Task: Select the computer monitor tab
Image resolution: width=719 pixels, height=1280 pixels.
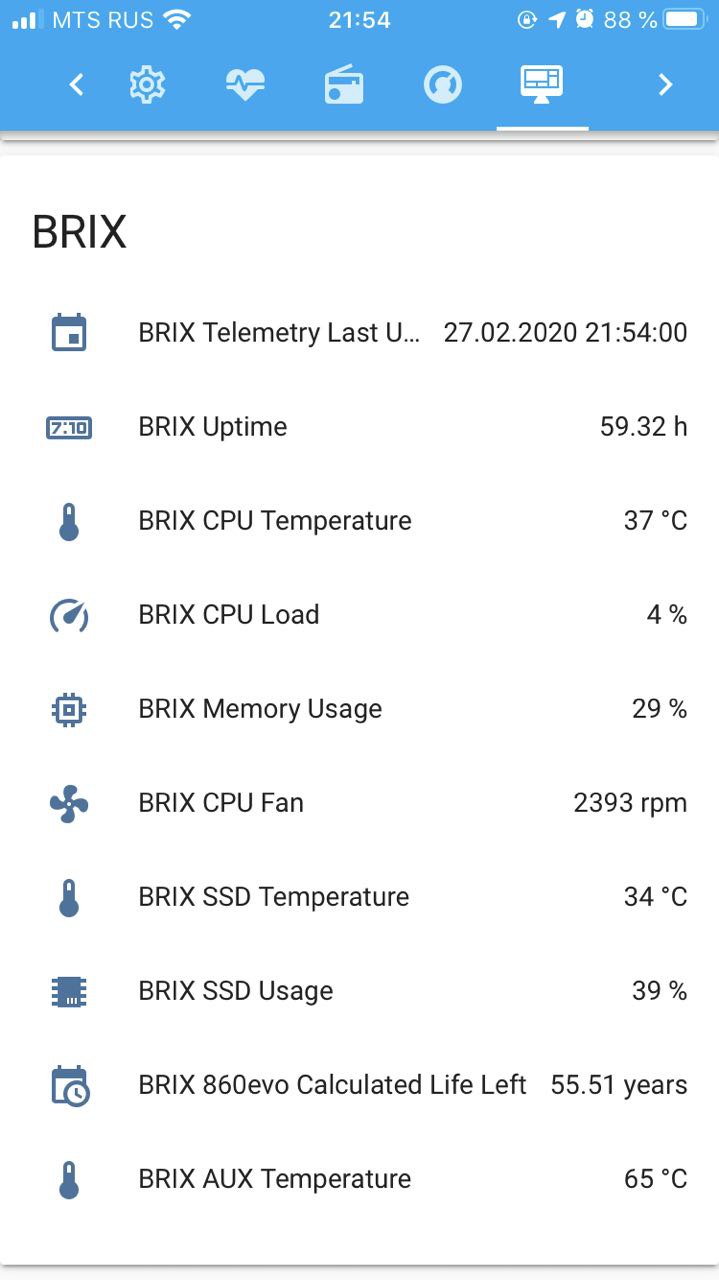Action: point(541,85)
